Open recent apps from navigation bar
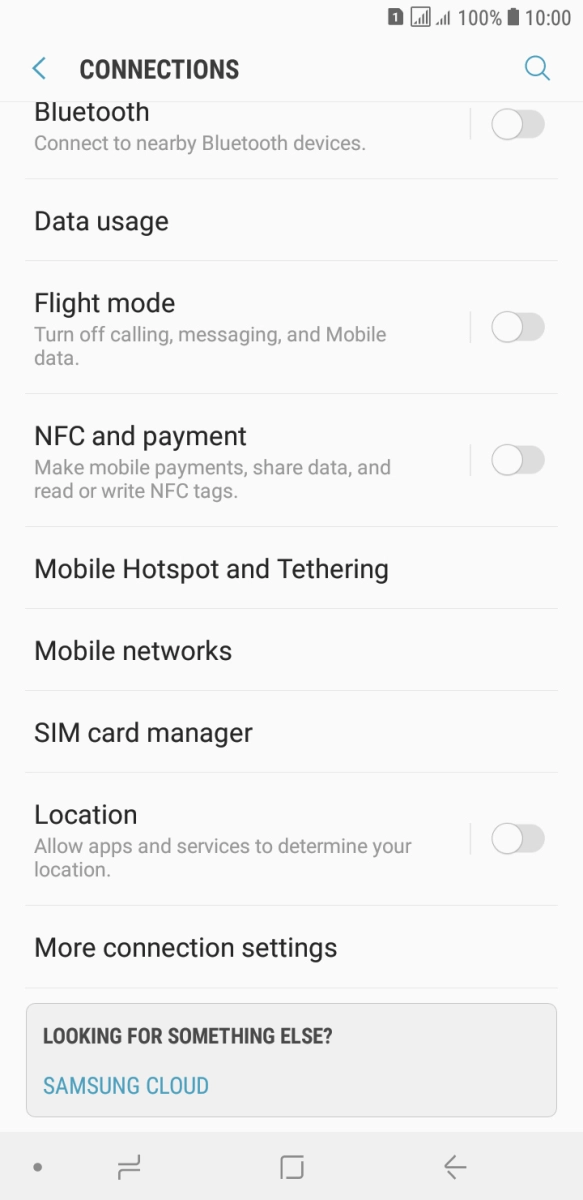The height and width of the screenshot is (1200, 583). point(129,1166)
